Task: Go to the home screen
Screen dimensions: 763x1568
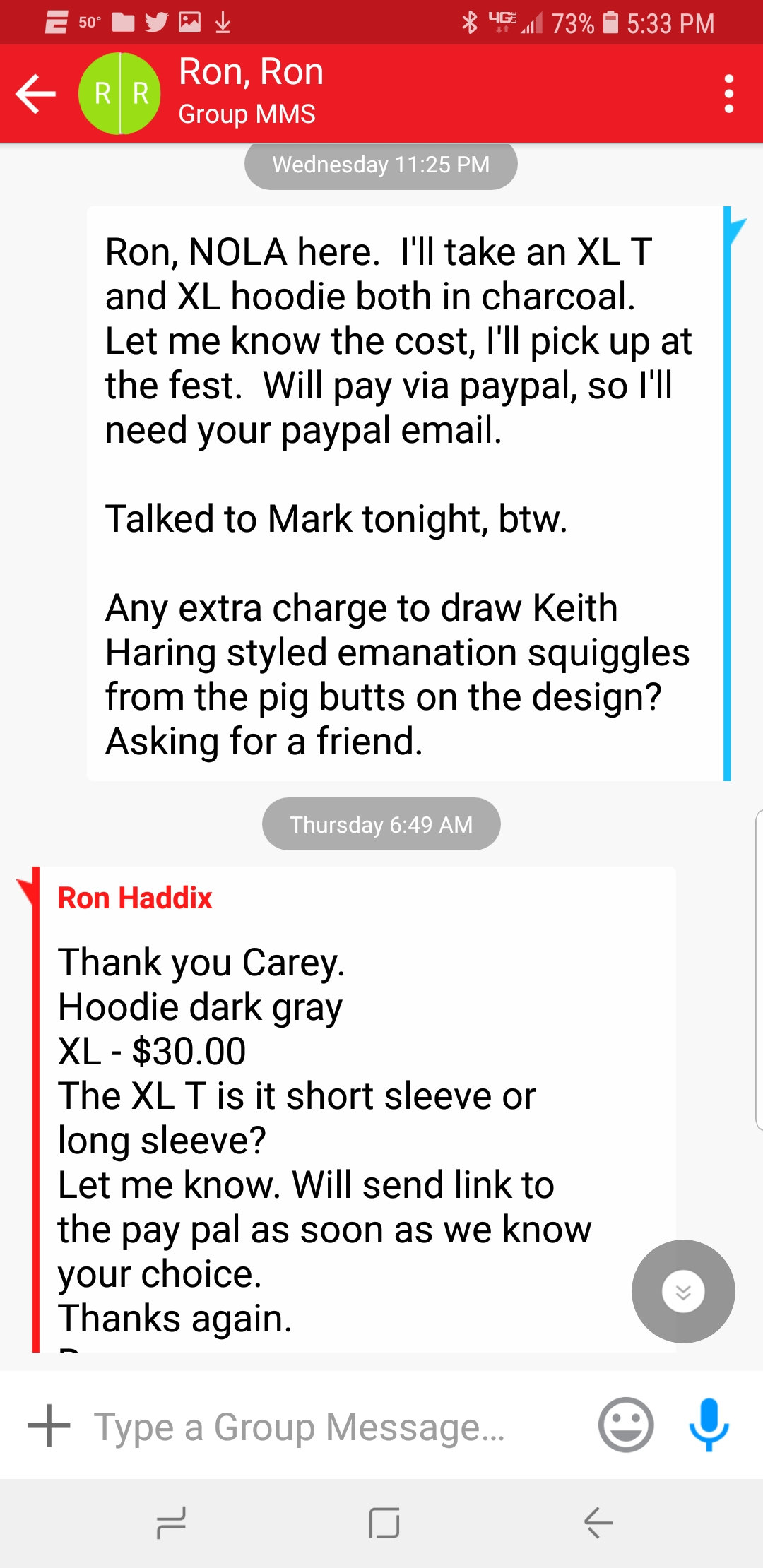Action: (384, 1522)
